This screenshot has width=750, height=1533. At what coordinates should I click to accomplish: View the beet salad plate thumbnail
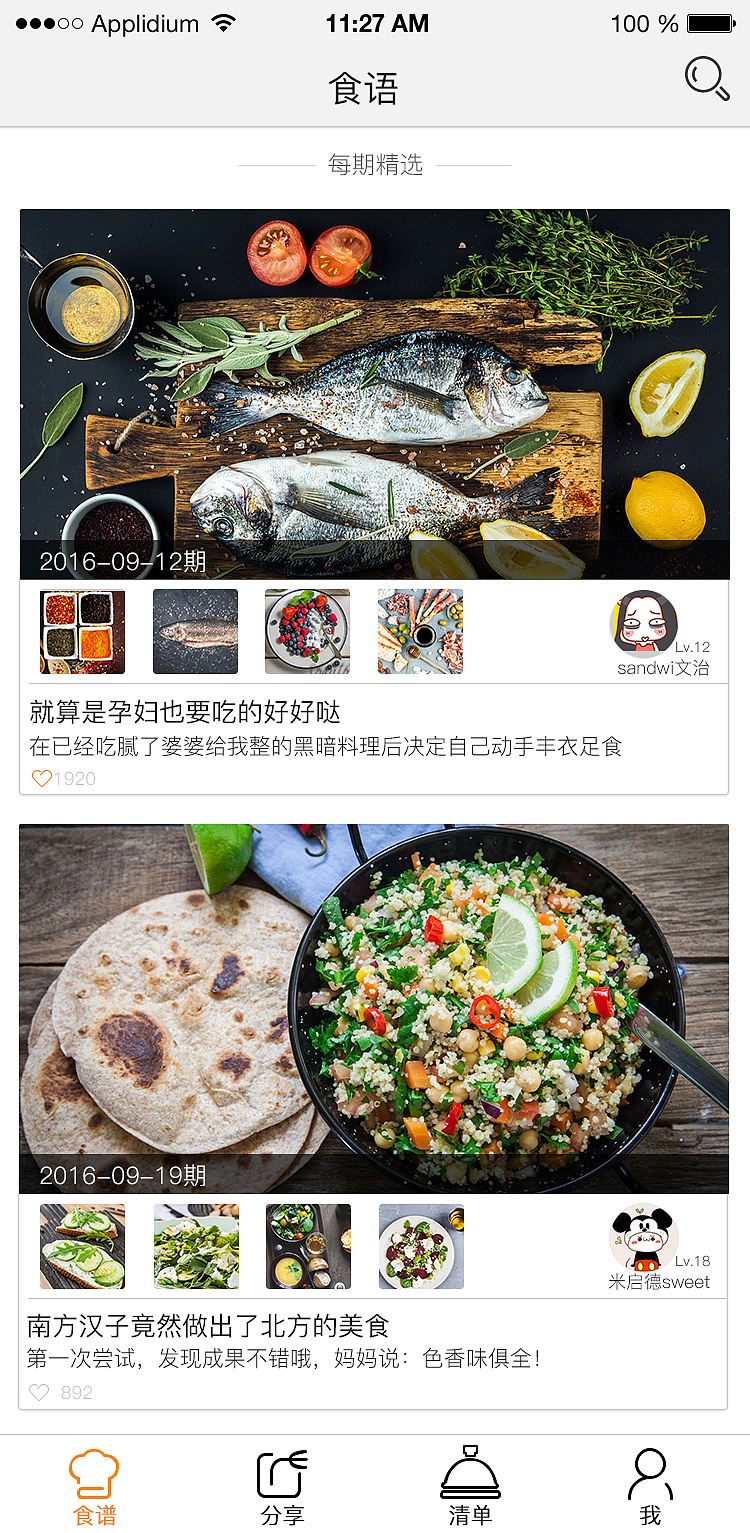(421, 1246)
